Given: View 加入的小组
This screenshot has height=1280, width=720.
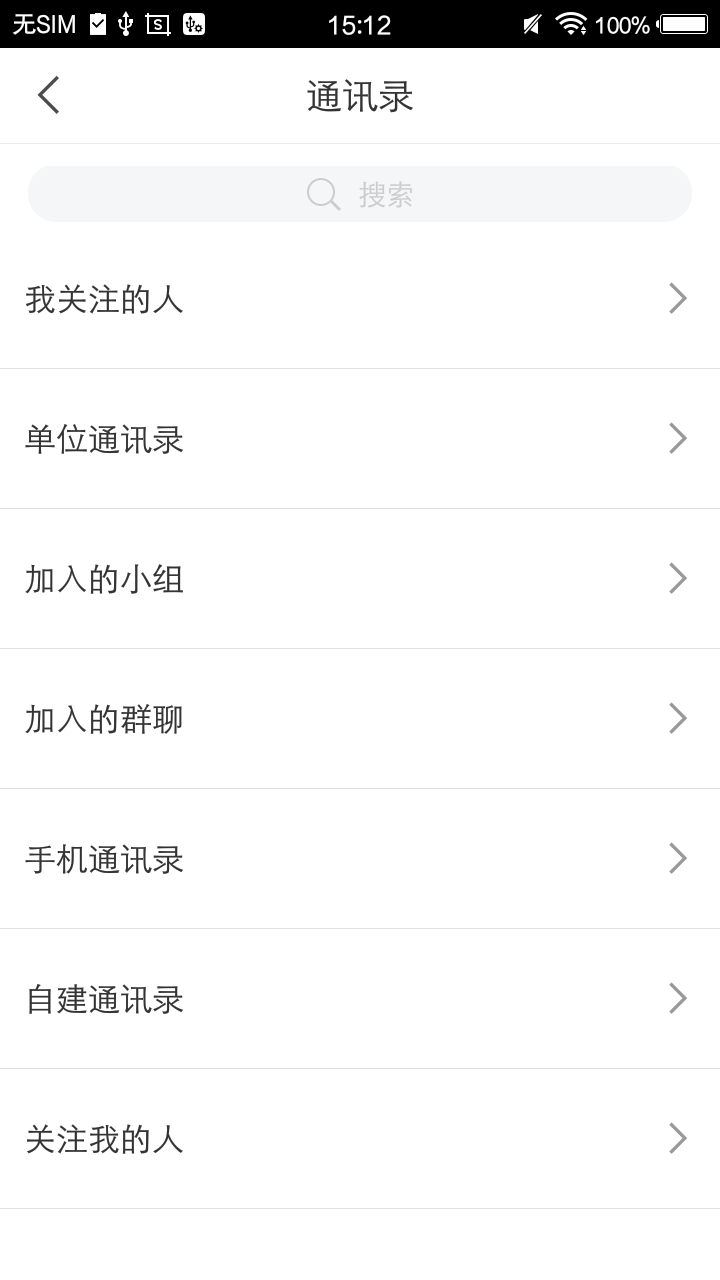Looking at the screenshot, I should tap(360, 579).
